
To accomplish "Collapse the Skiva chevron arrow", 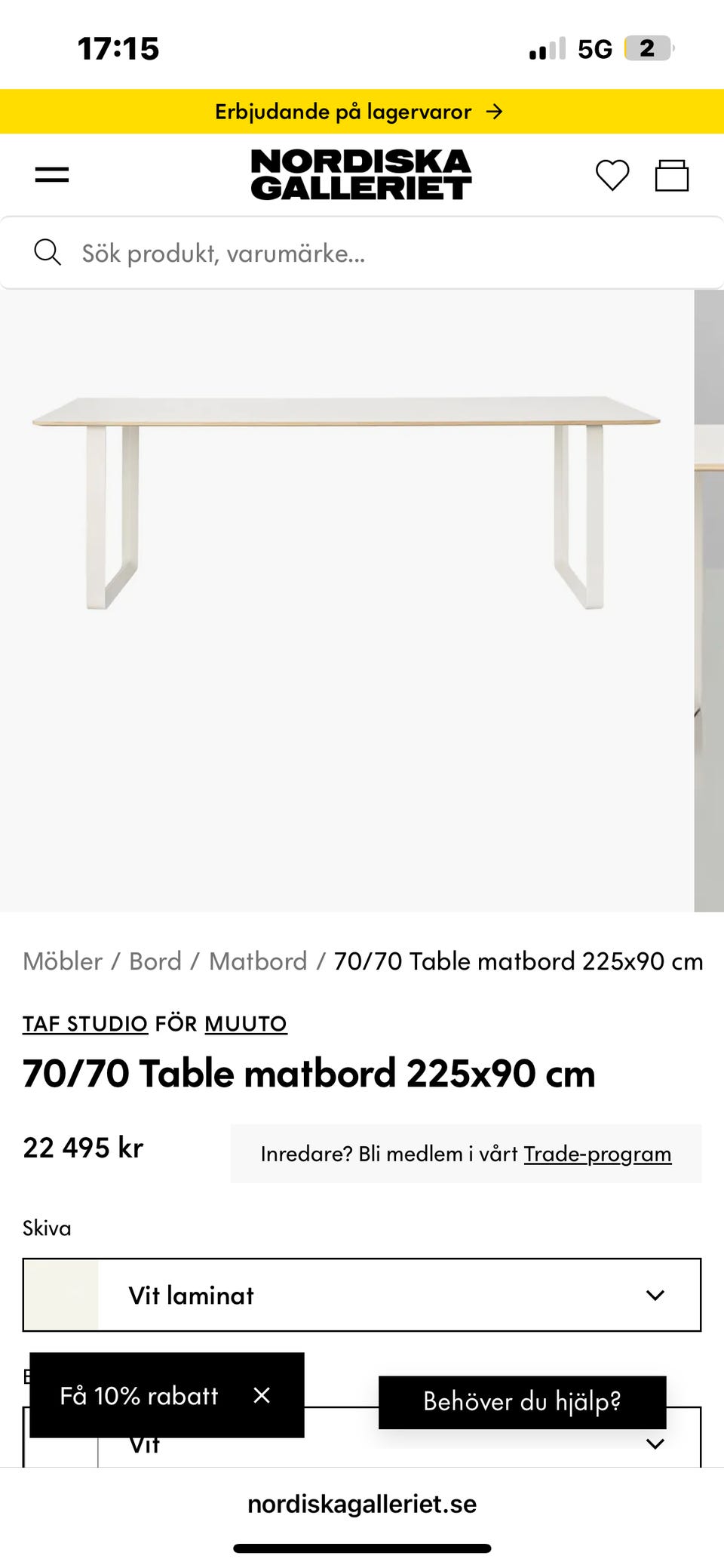I will tap(653, 1295).
